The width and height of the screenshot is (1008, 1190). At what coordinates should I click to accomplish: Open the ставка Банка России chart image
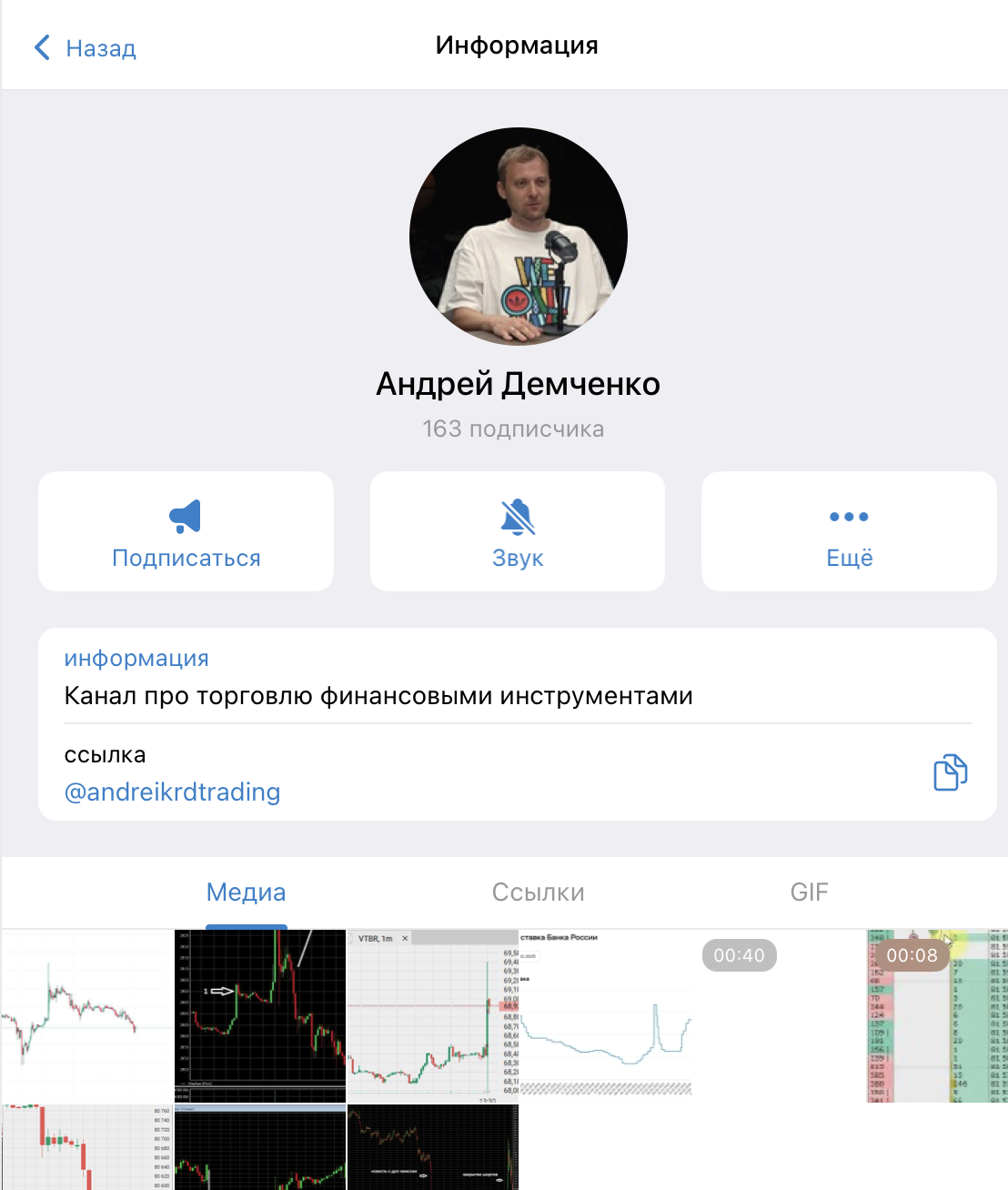pyautogui.click(x=605, y=1016)
